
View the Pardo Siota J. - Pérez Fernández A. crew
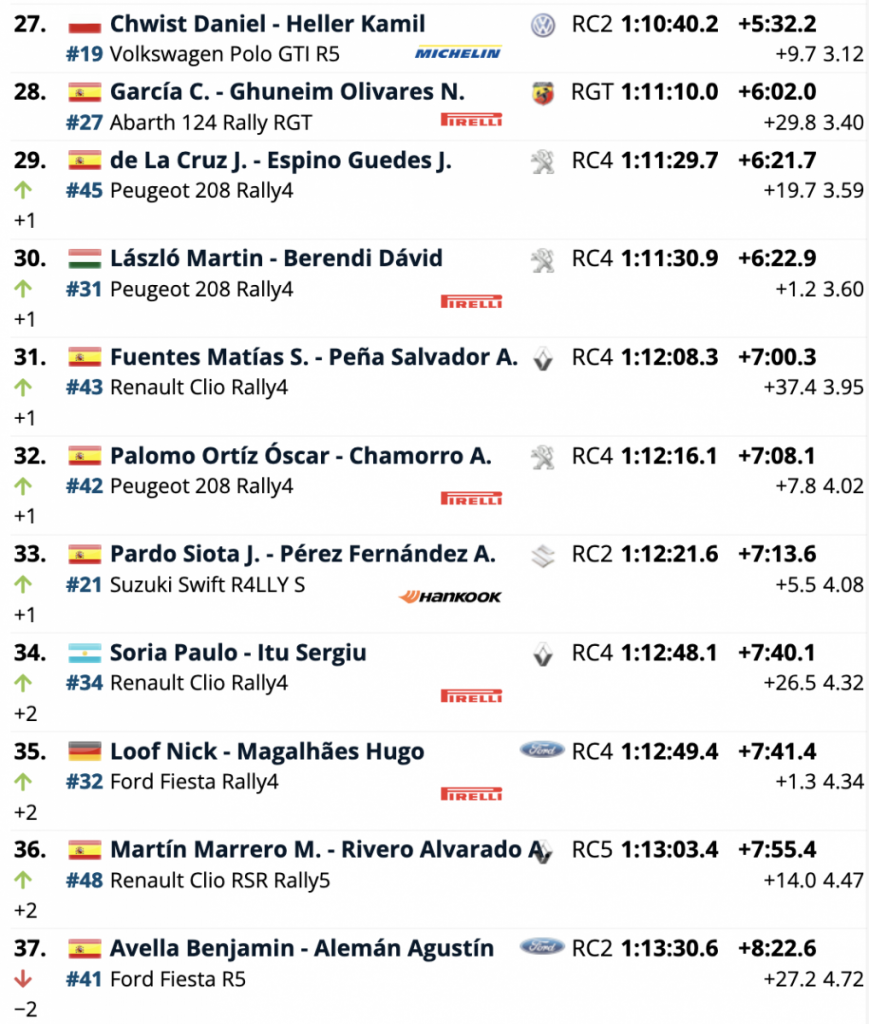[302, 554]
